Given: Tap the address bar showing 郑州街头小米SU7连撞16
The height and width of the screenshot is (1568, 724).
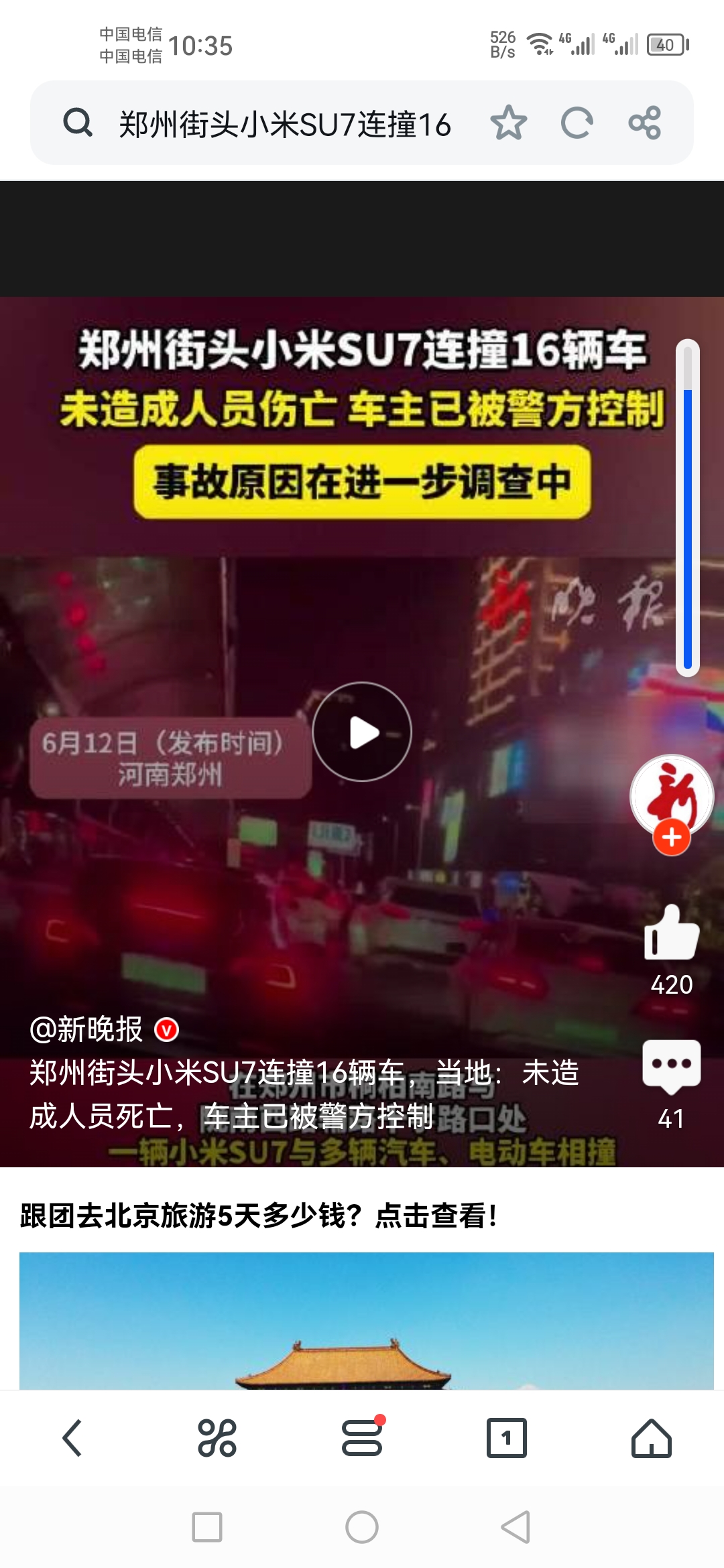Looking at the screenshot, I should coord(285,125).
